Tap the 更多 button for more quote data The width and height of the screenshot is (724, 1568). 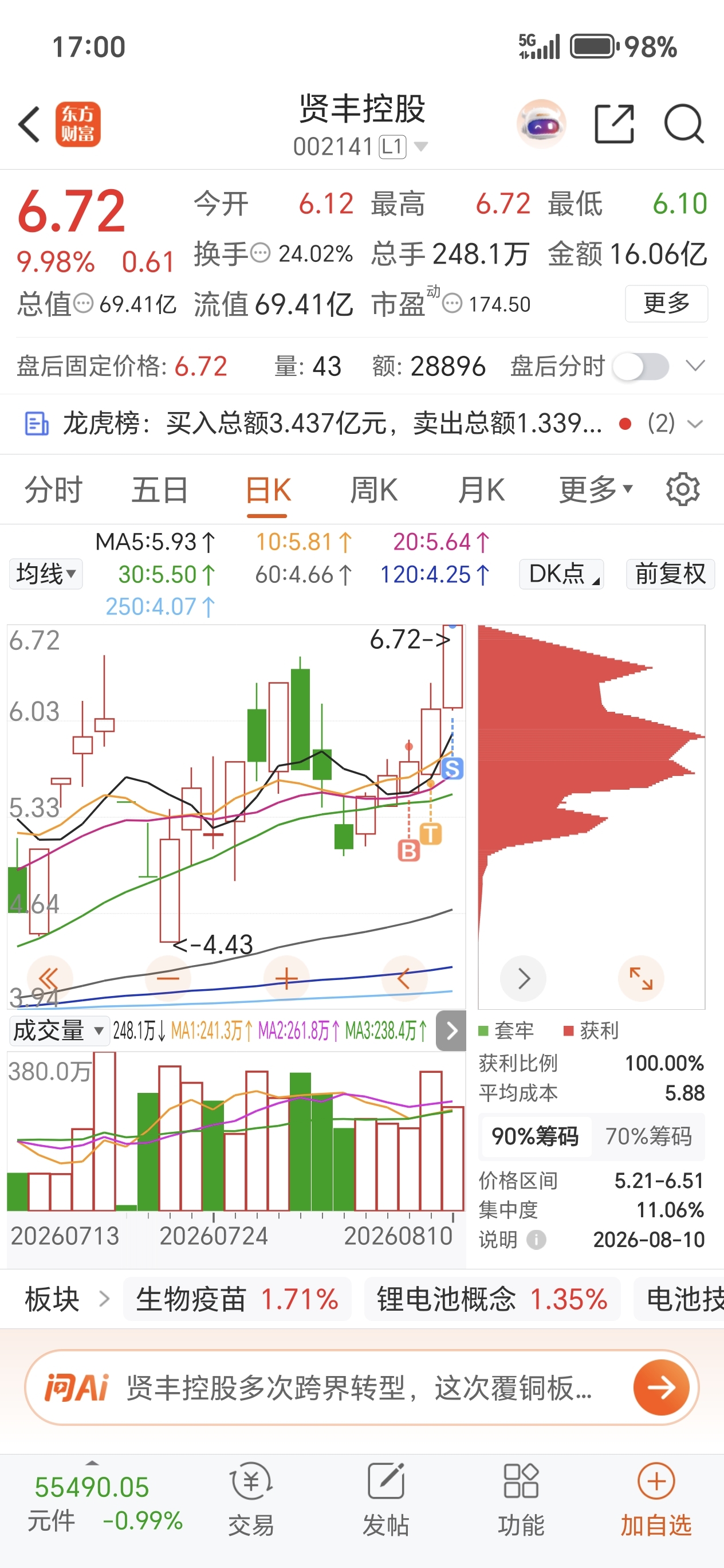click(x=666, y=303)
